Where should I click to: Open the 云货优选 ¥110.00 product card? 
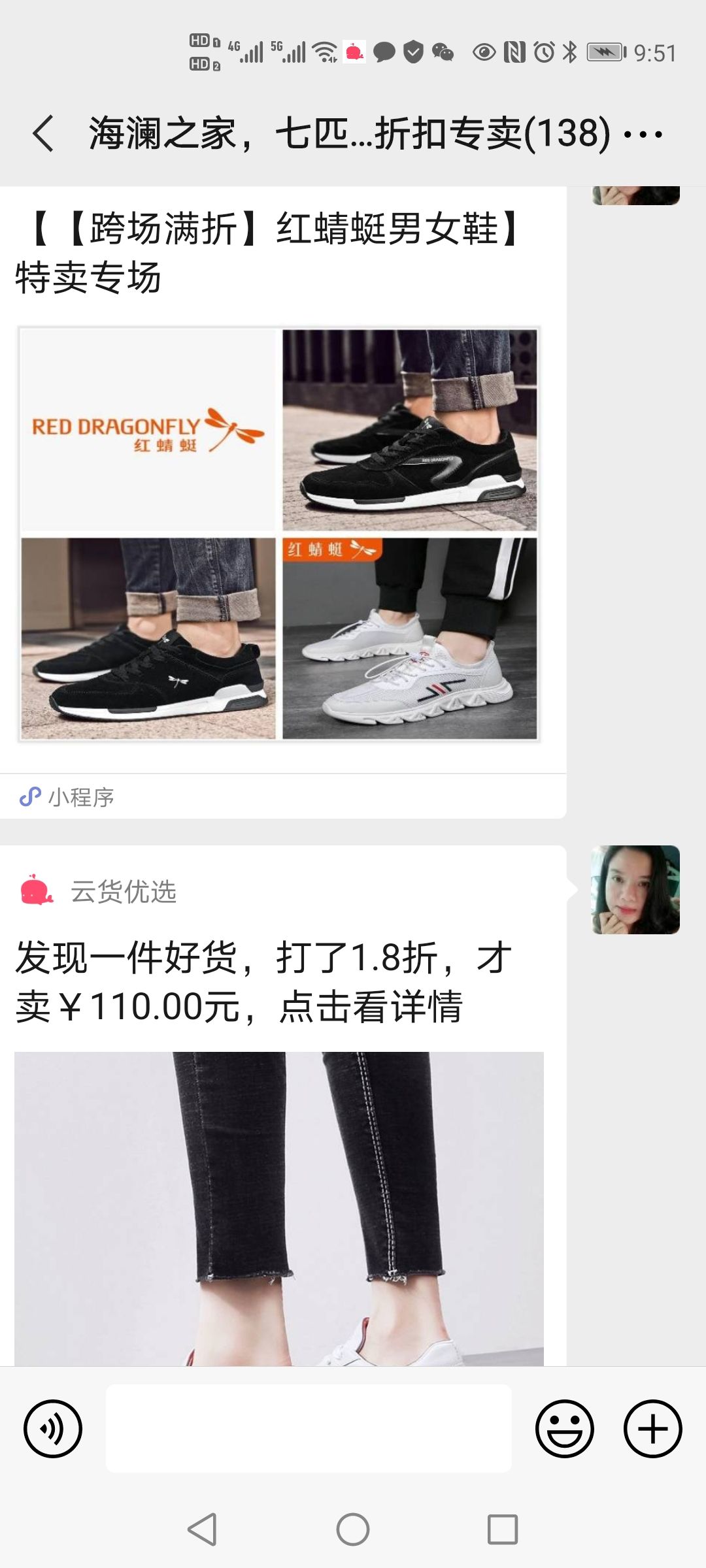(281, 1111)
